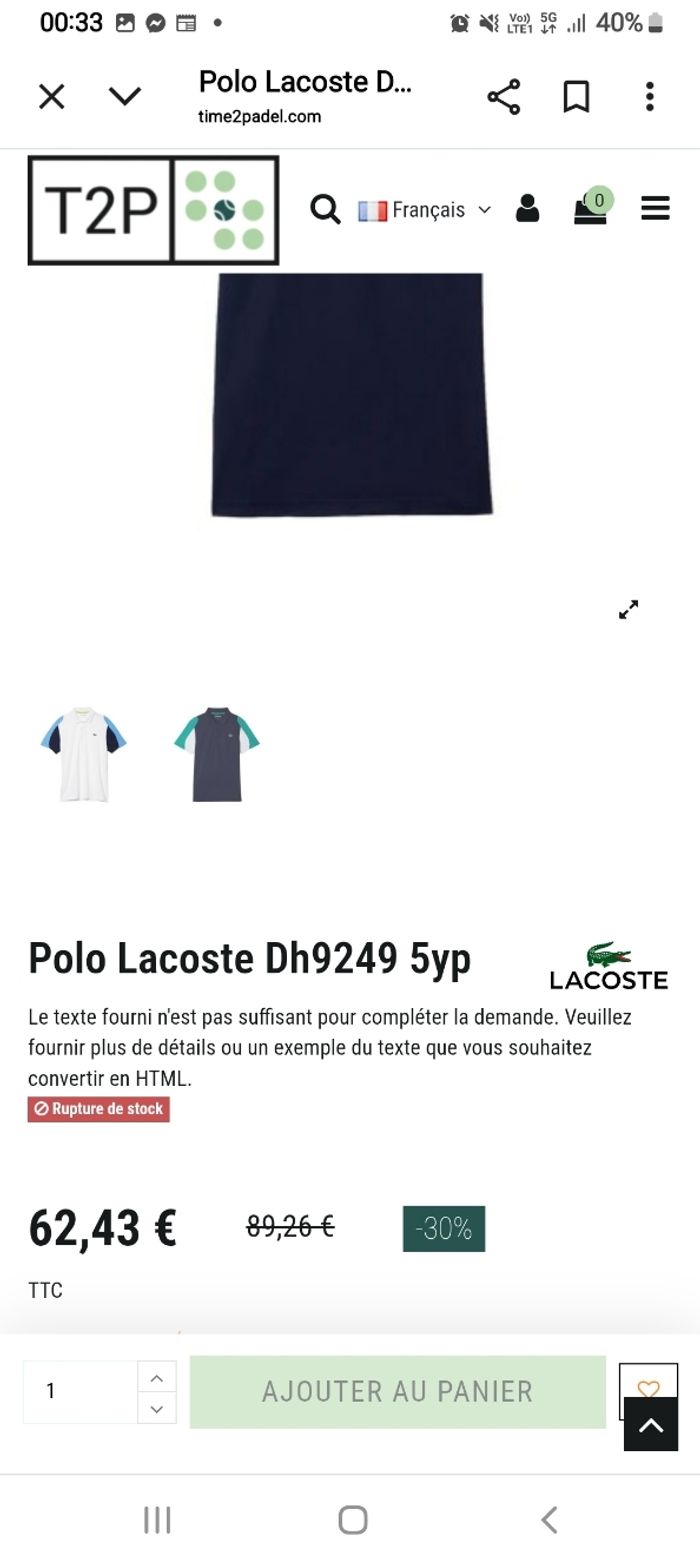Decrease the quantity by one
Viewport: 700px width, 1560px height.
pos(156,1408)
